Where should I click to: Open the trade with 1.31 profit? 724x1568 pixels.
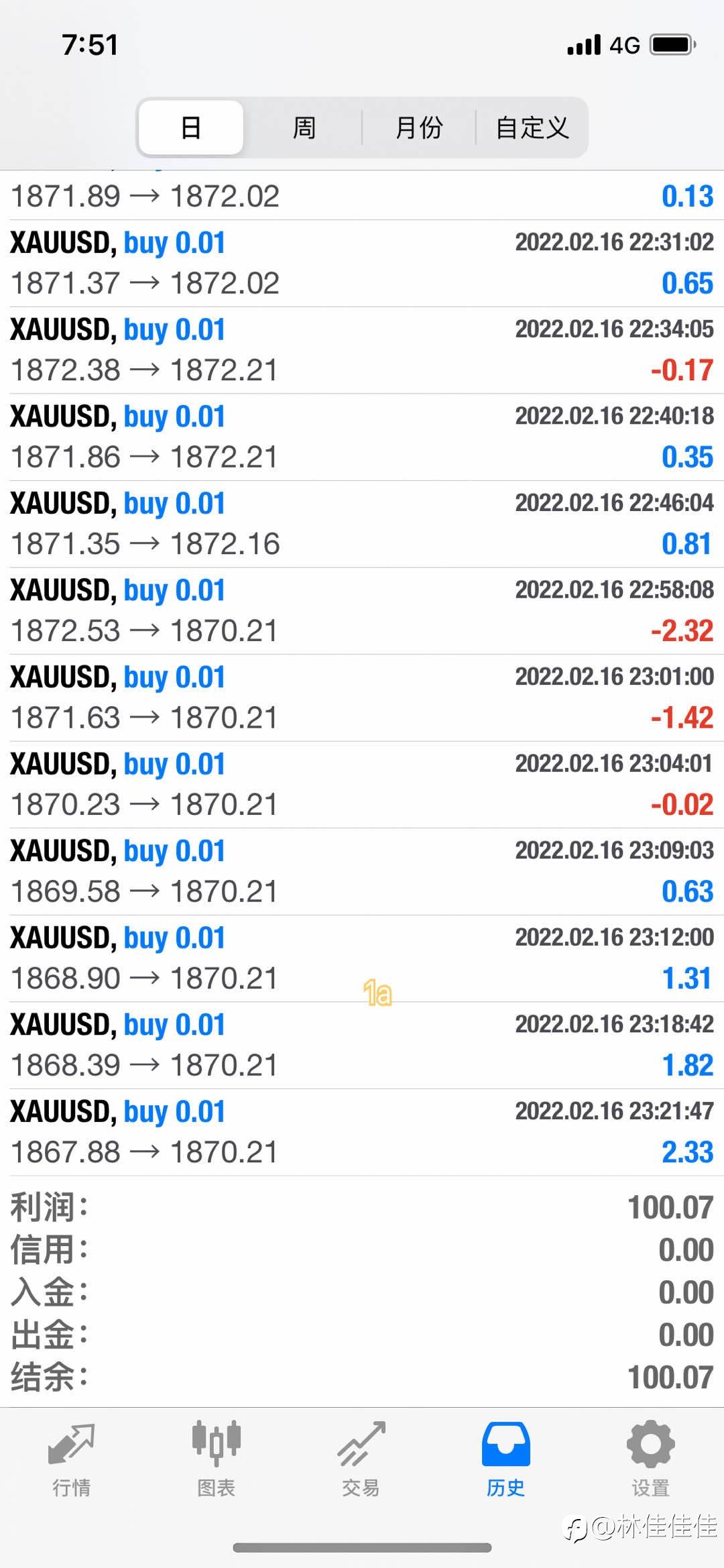click(x=362, y=958)
